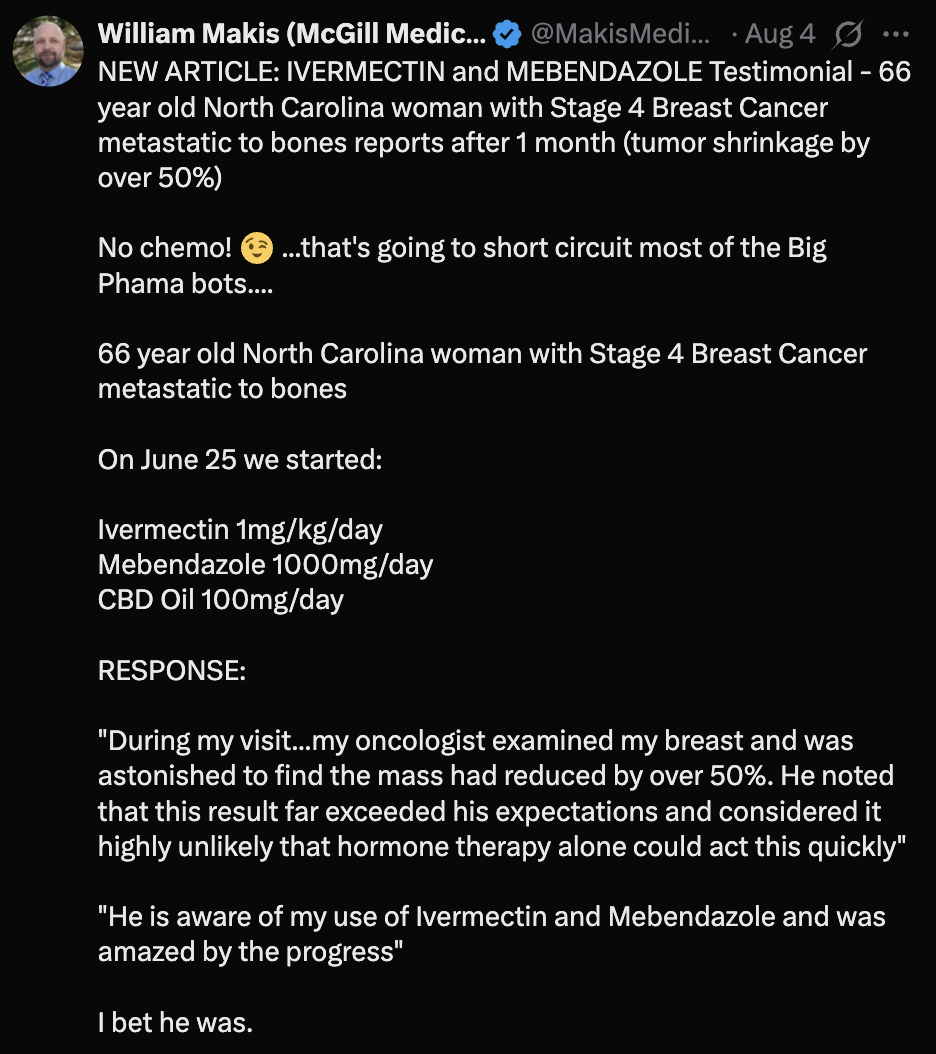Screen dimensions: 936x1054
Task: Open the Aug 4 post timestamp
Action: tap(780, 35)
